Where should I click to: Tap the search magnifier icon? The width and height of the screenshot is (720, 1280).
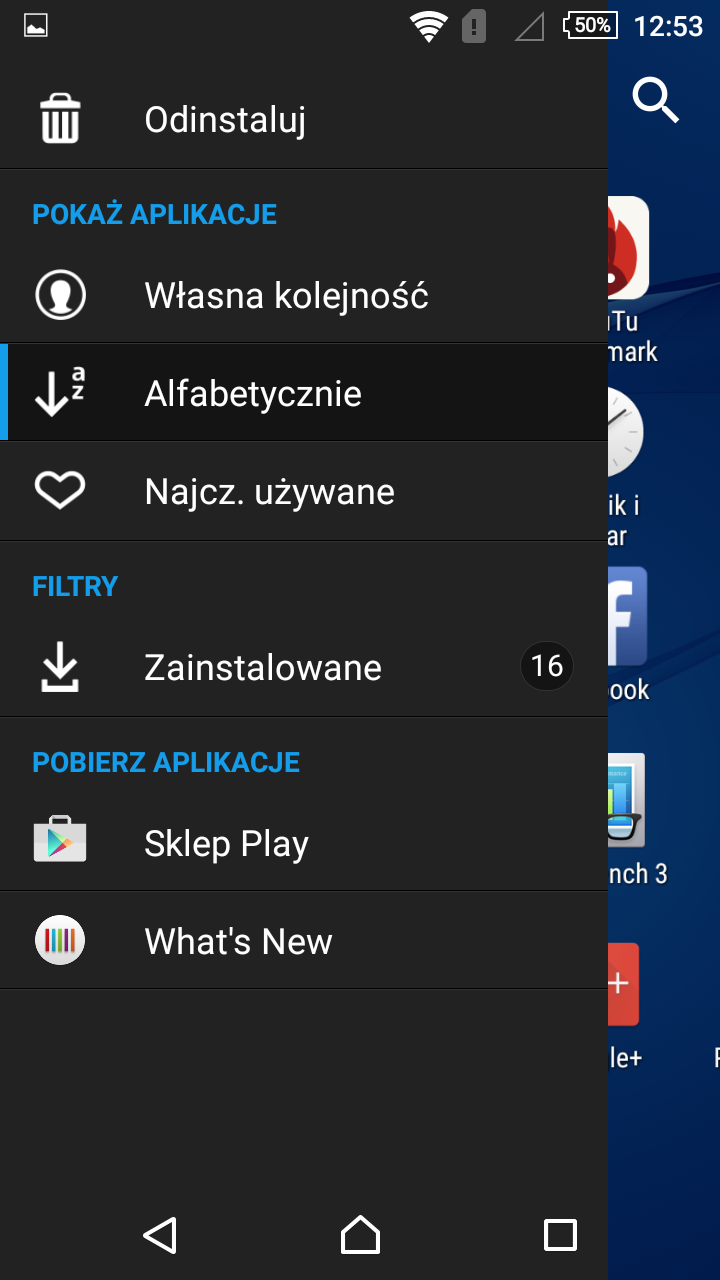pos(657,100)
